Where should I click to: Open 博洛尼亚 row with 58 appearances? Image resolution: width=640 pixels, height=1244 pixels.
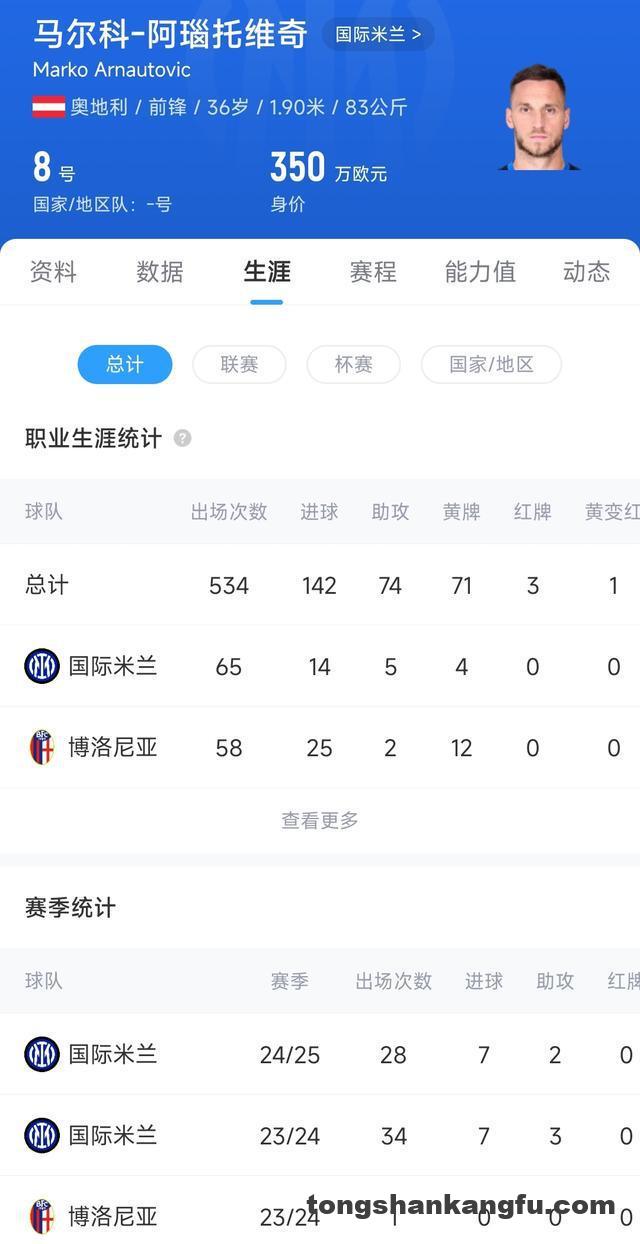(320, 748)
